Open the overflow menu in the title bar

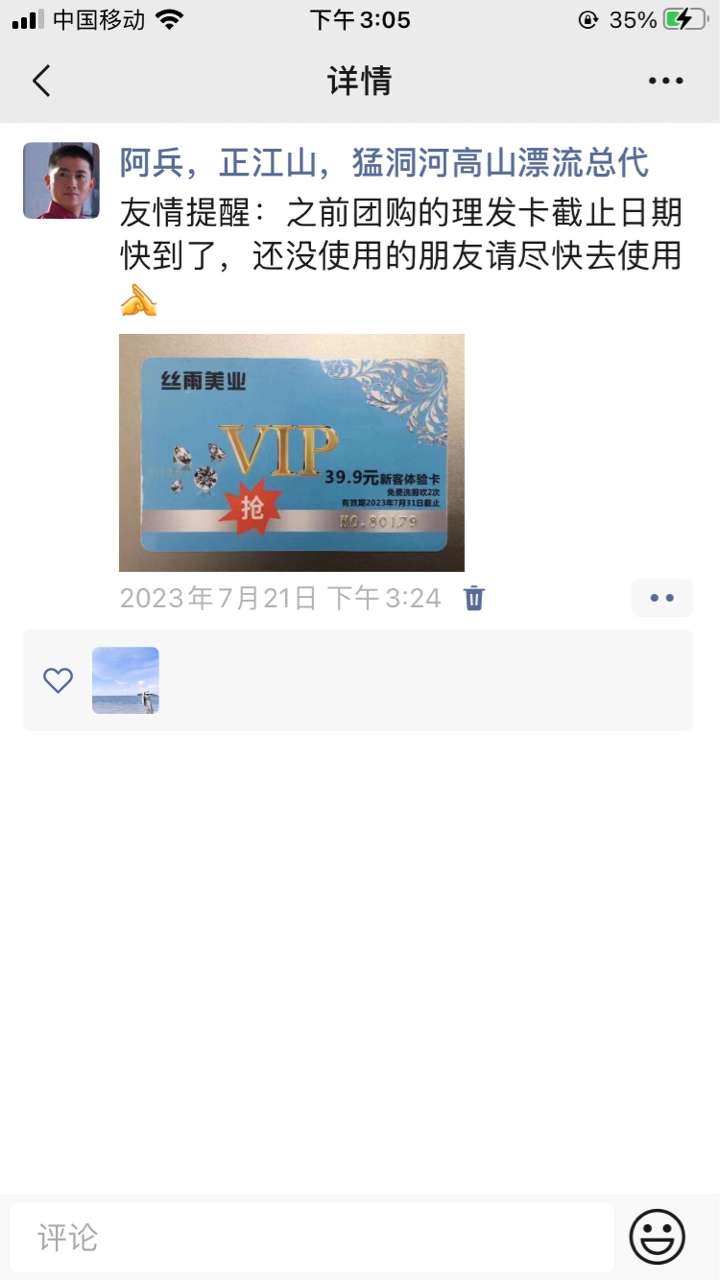[665, 81]
